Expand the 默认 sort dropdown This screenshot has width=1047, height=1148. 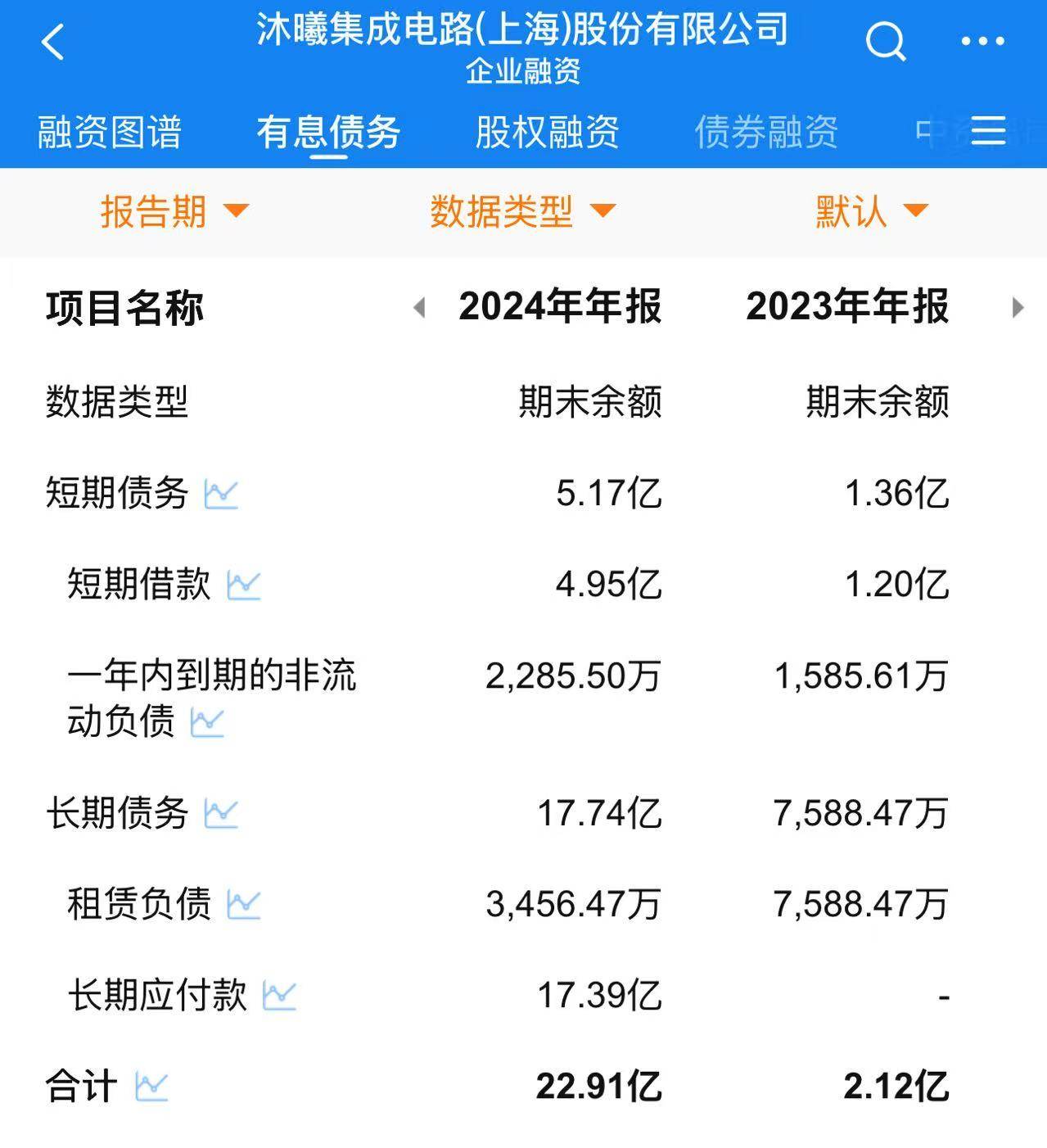coord(871,211)
